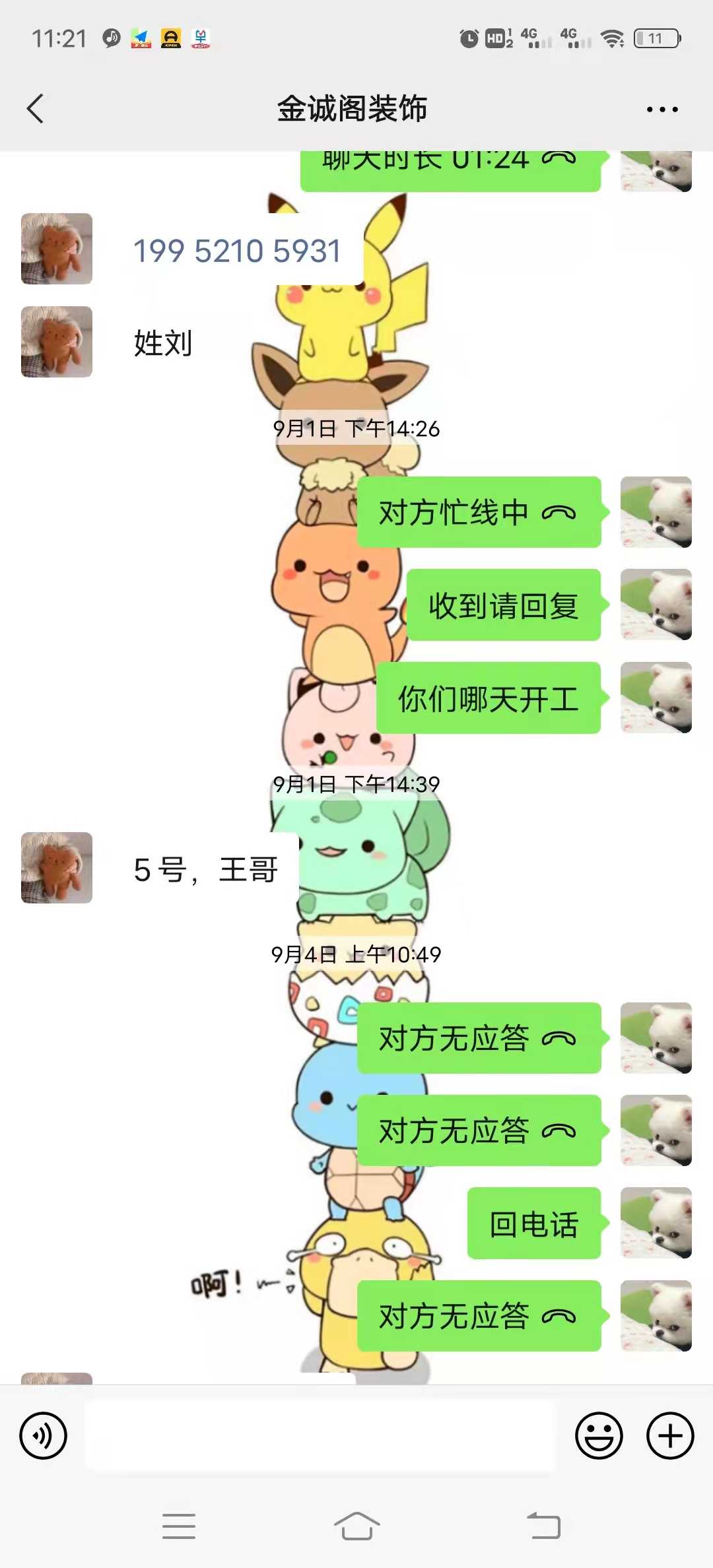Open the emoji sticker panel
This screenshot has width=713, height=1568.
[x=598, y=1435]
